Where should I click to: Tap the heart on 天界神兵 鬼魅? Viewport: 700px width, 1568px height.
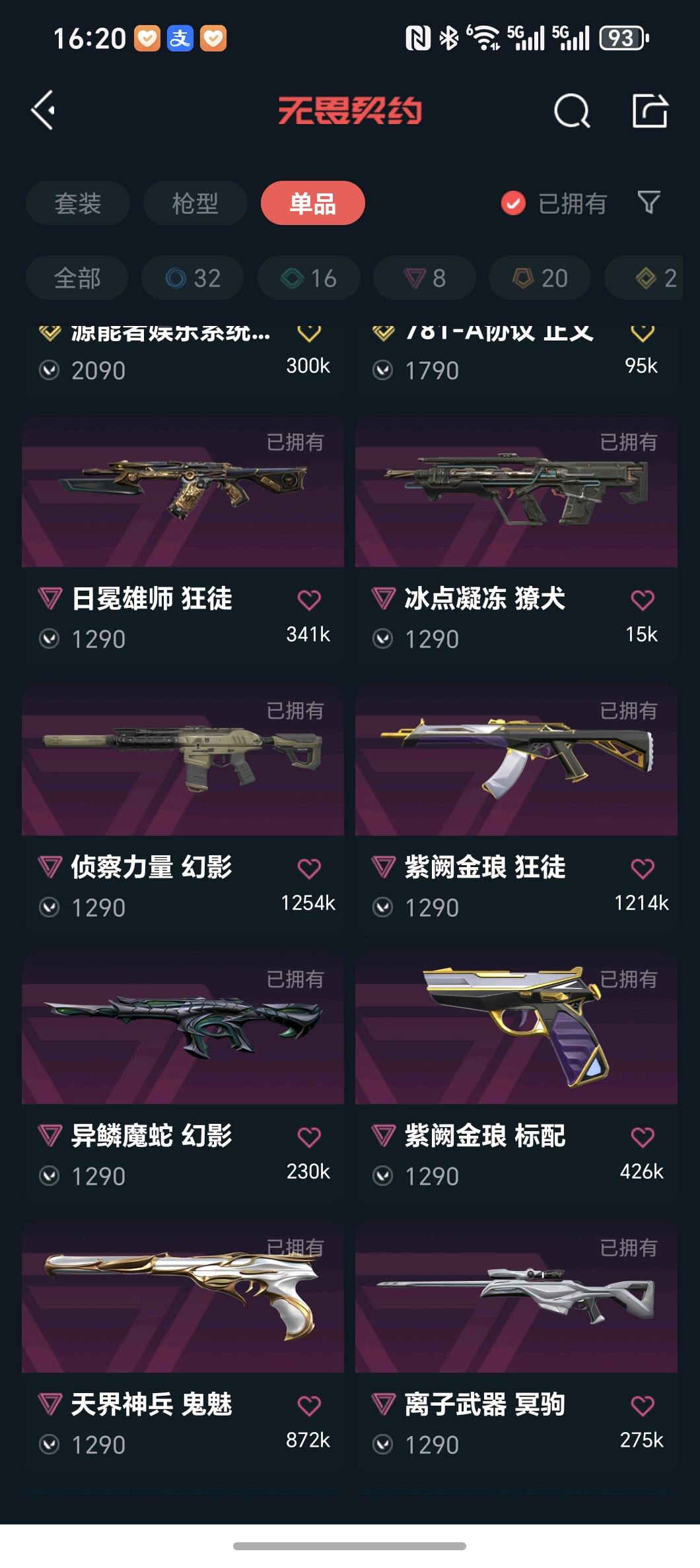point(308,1406)
